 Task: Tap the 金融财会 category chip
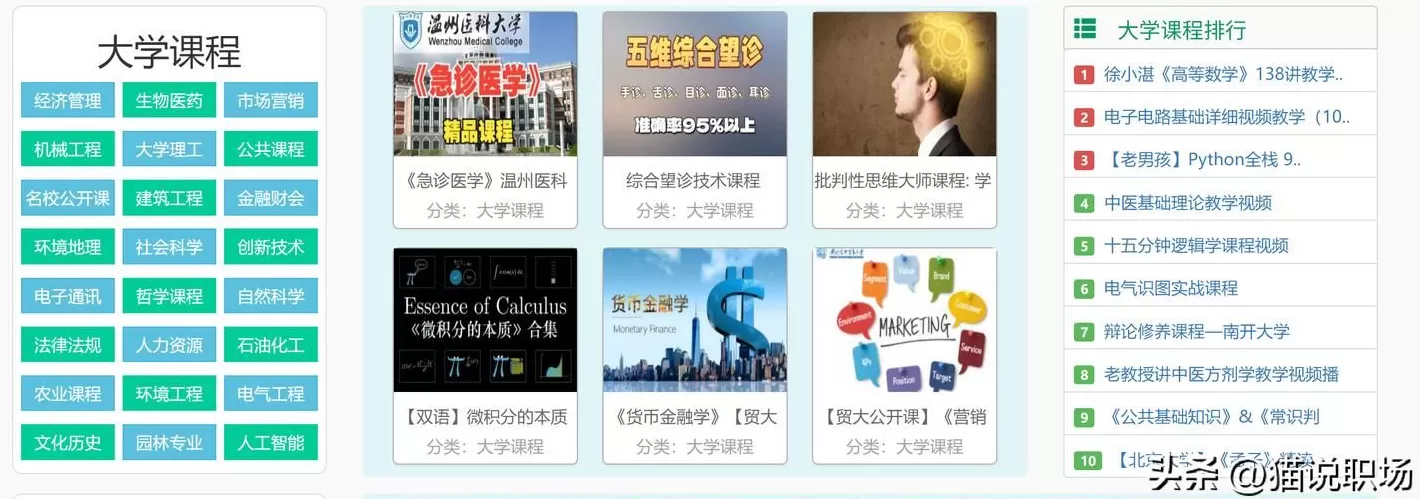[x=270, y=198]
